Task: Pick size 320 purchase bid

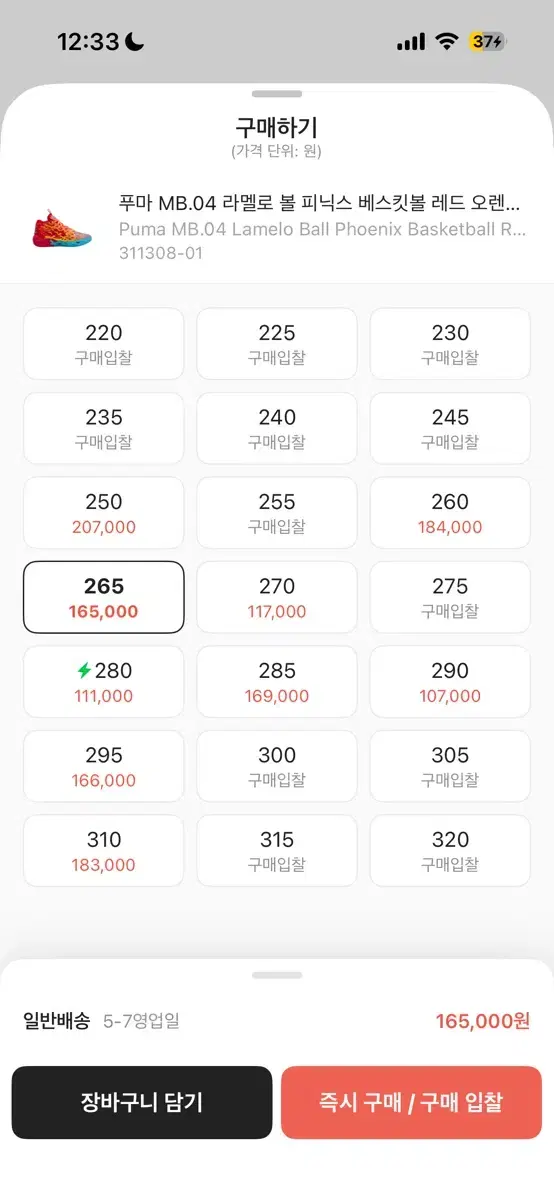Action: click(x=450, y=851)
